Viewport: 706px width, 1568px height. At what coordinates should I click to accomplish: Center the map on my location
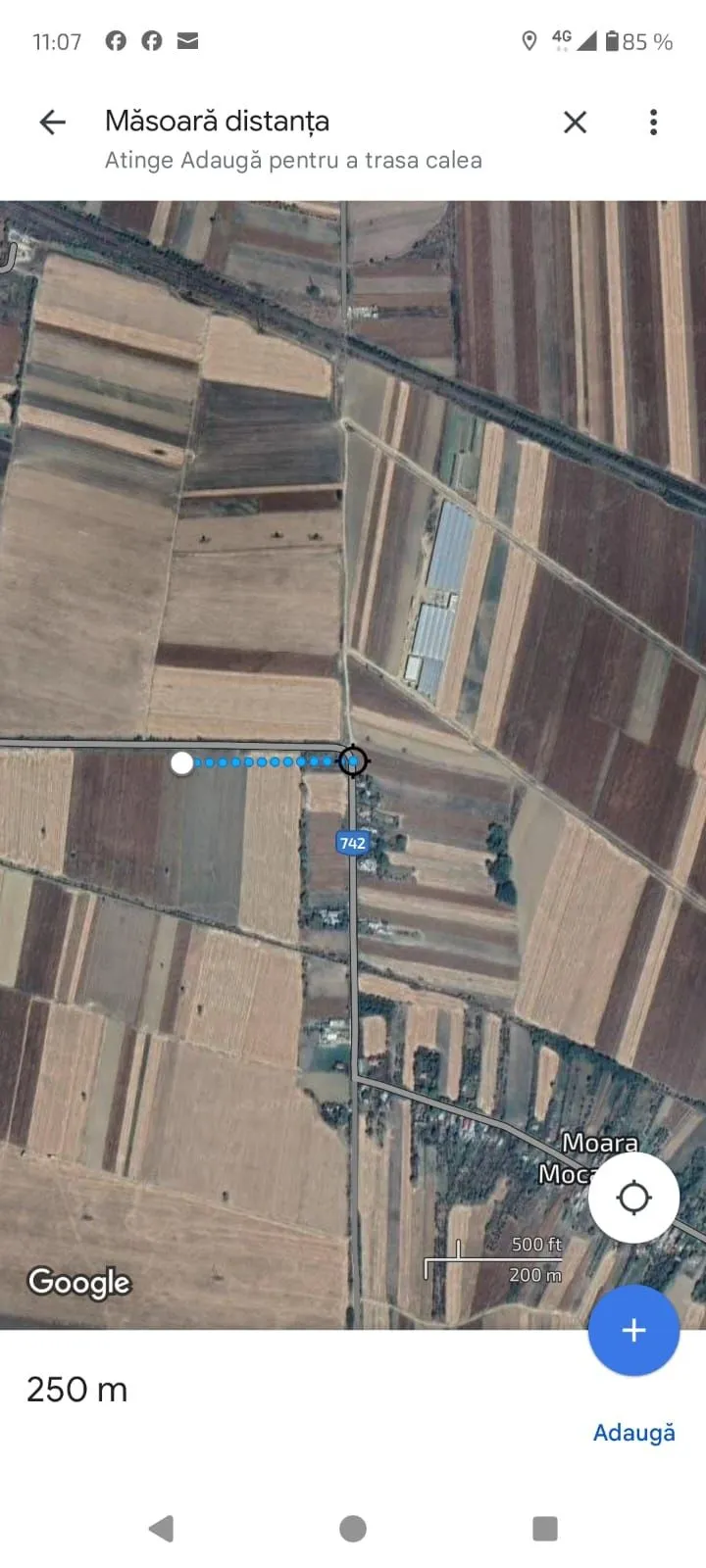[633, 1198]
